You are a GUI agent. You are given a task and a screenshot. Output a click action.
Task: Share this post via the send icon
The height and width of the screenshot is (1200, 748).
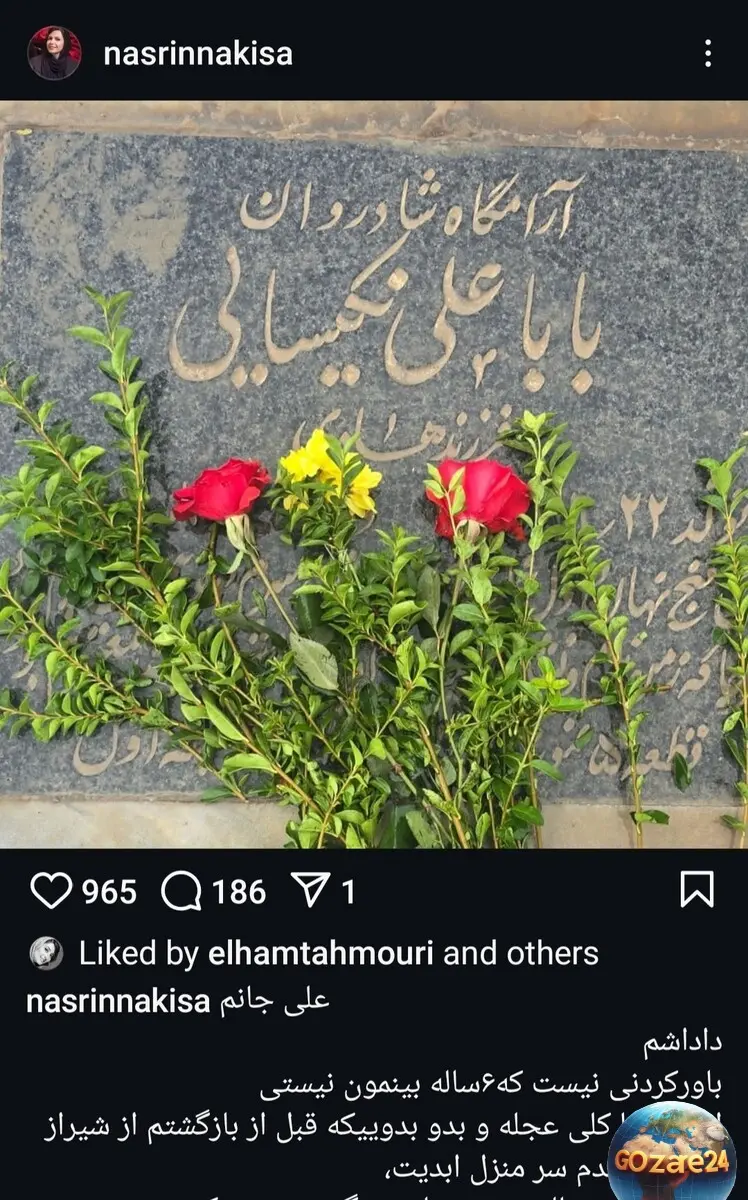(x=309, y=890)
